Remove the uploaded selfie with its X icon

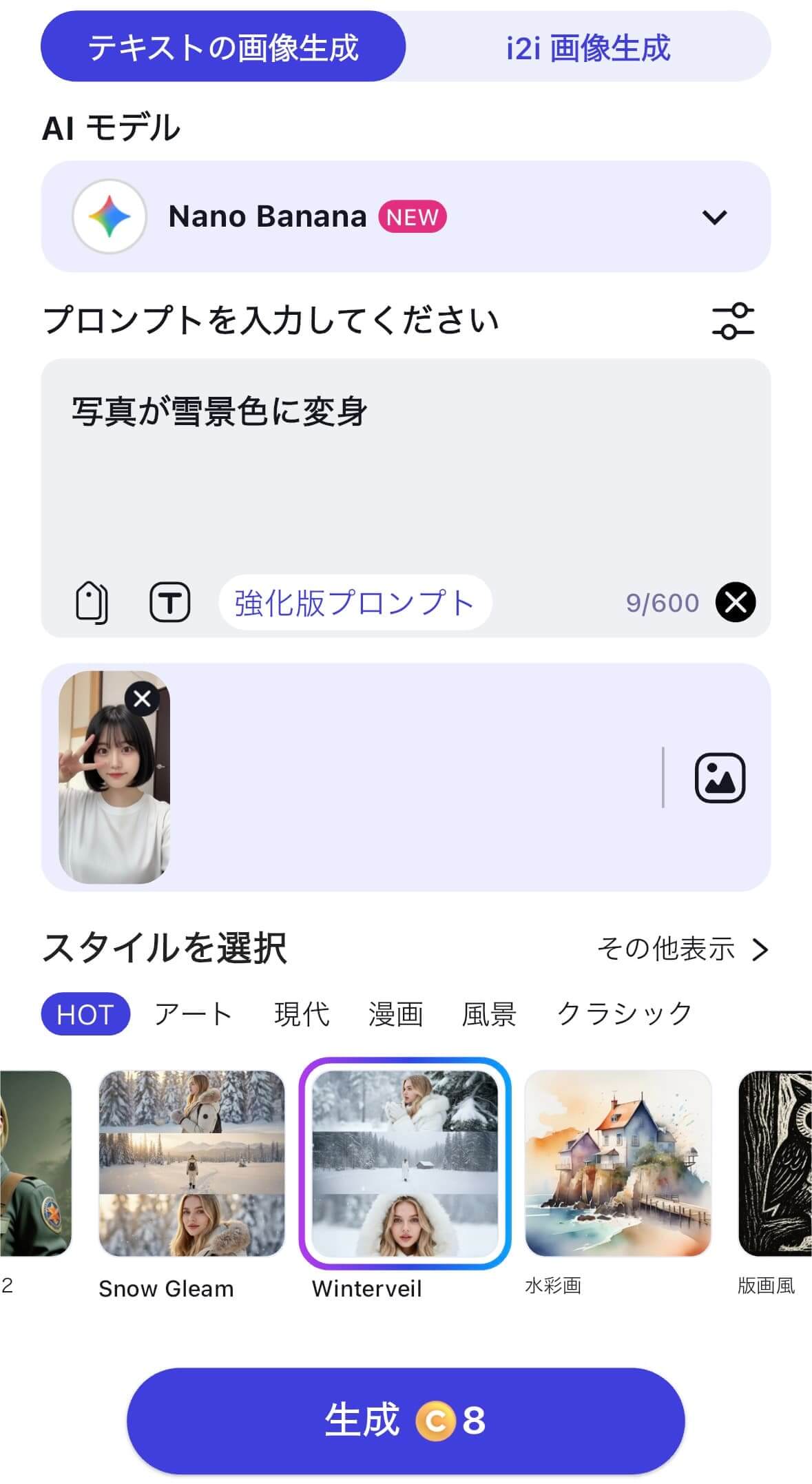tap(141, 698)
